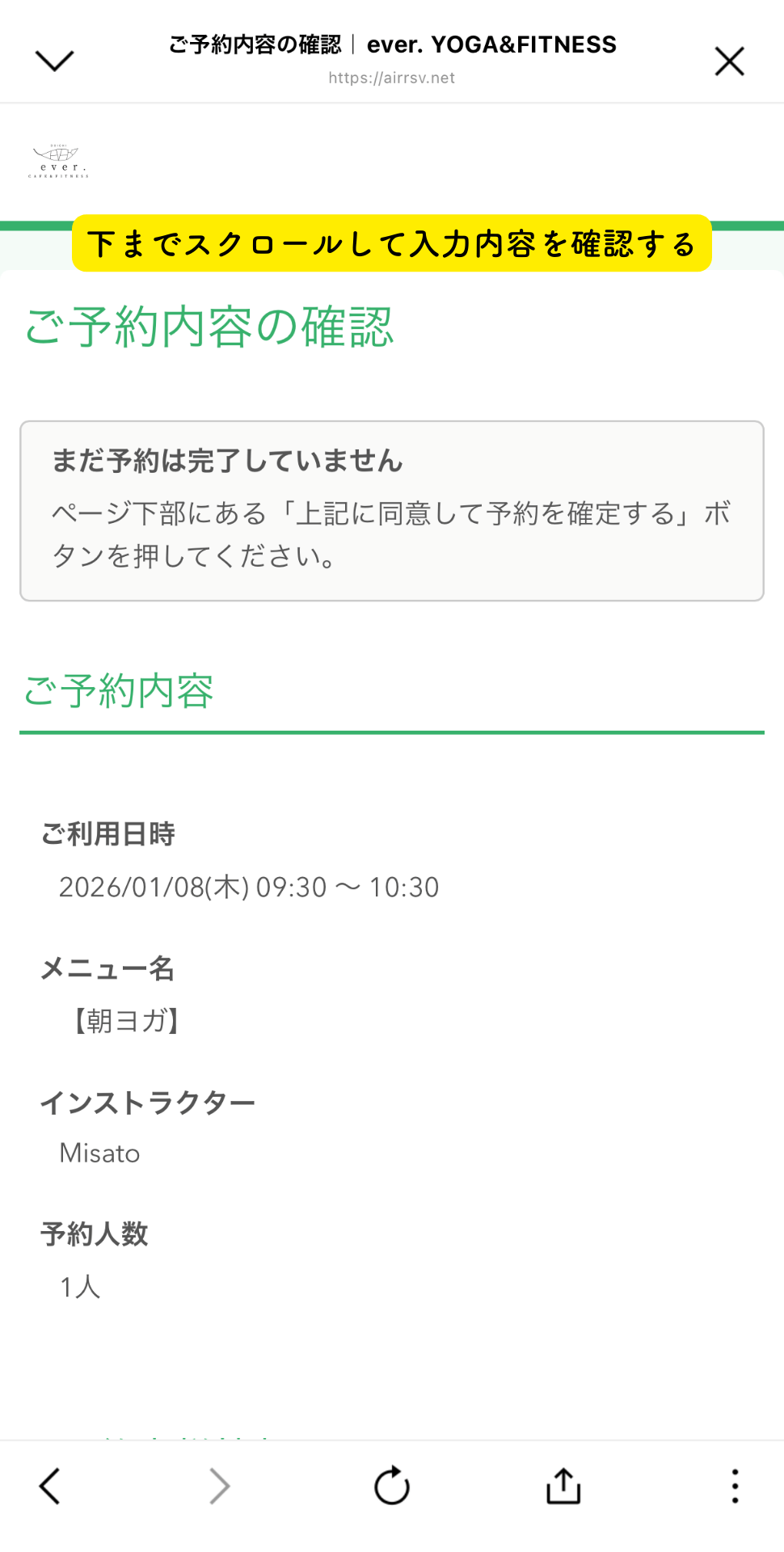Close the reservation confirmation browser window
784x1552 pixels.
(729, 61)
